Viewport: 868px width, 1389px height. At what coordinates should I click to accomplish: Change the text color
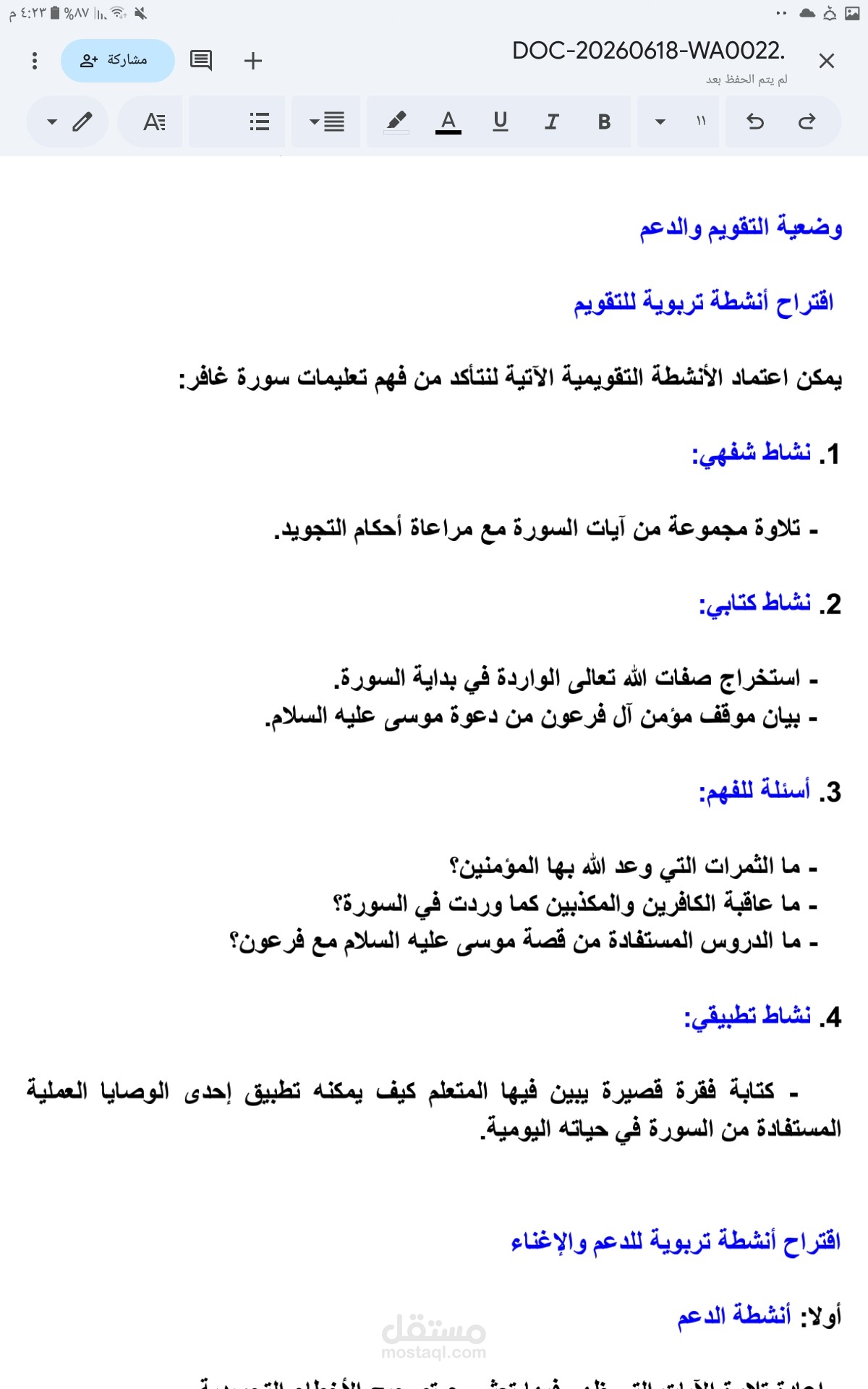coord(448,122)
